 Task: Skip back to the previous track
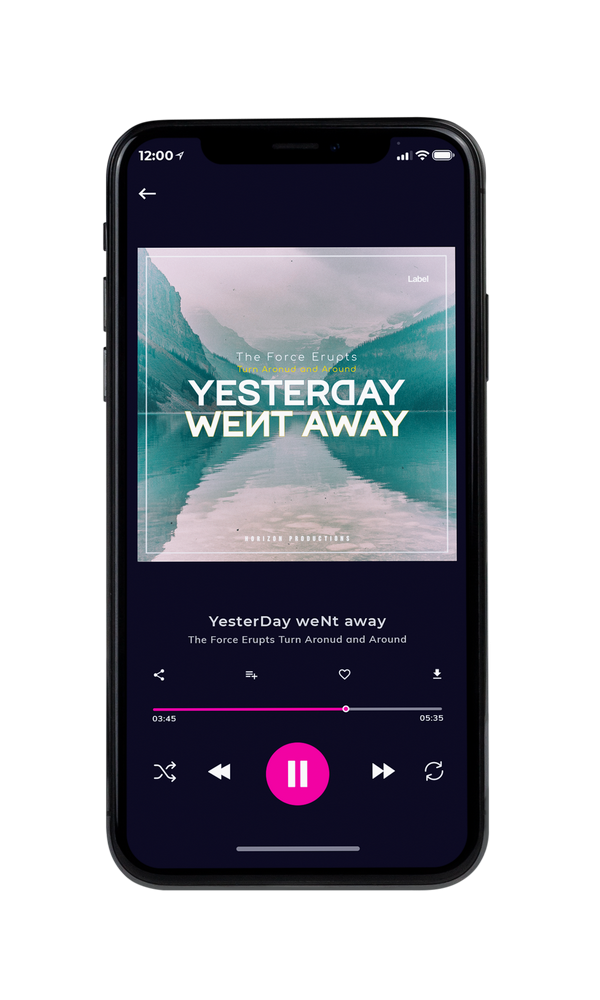pyautogui.click(x=219, y=772)
